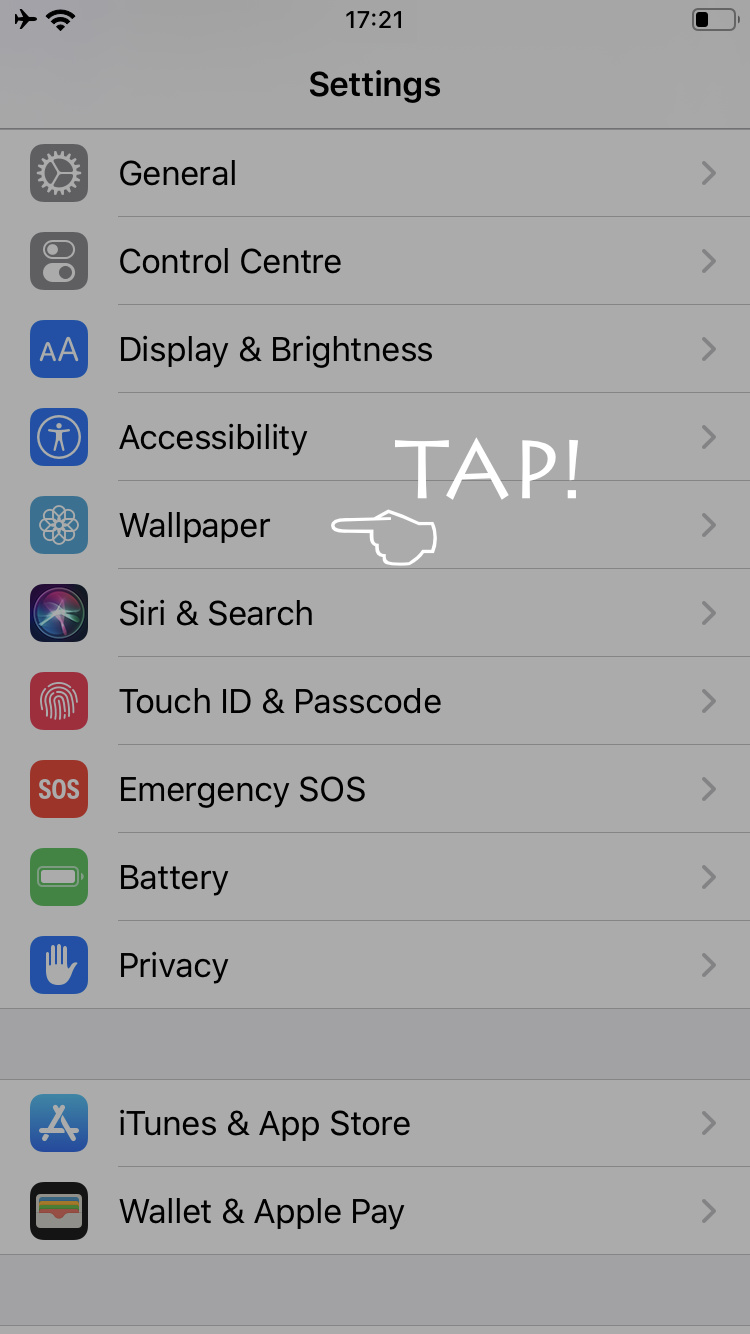Open Battery settings
The height and width of the screenshot is (1334, 750).
click(x=174, y=878)
